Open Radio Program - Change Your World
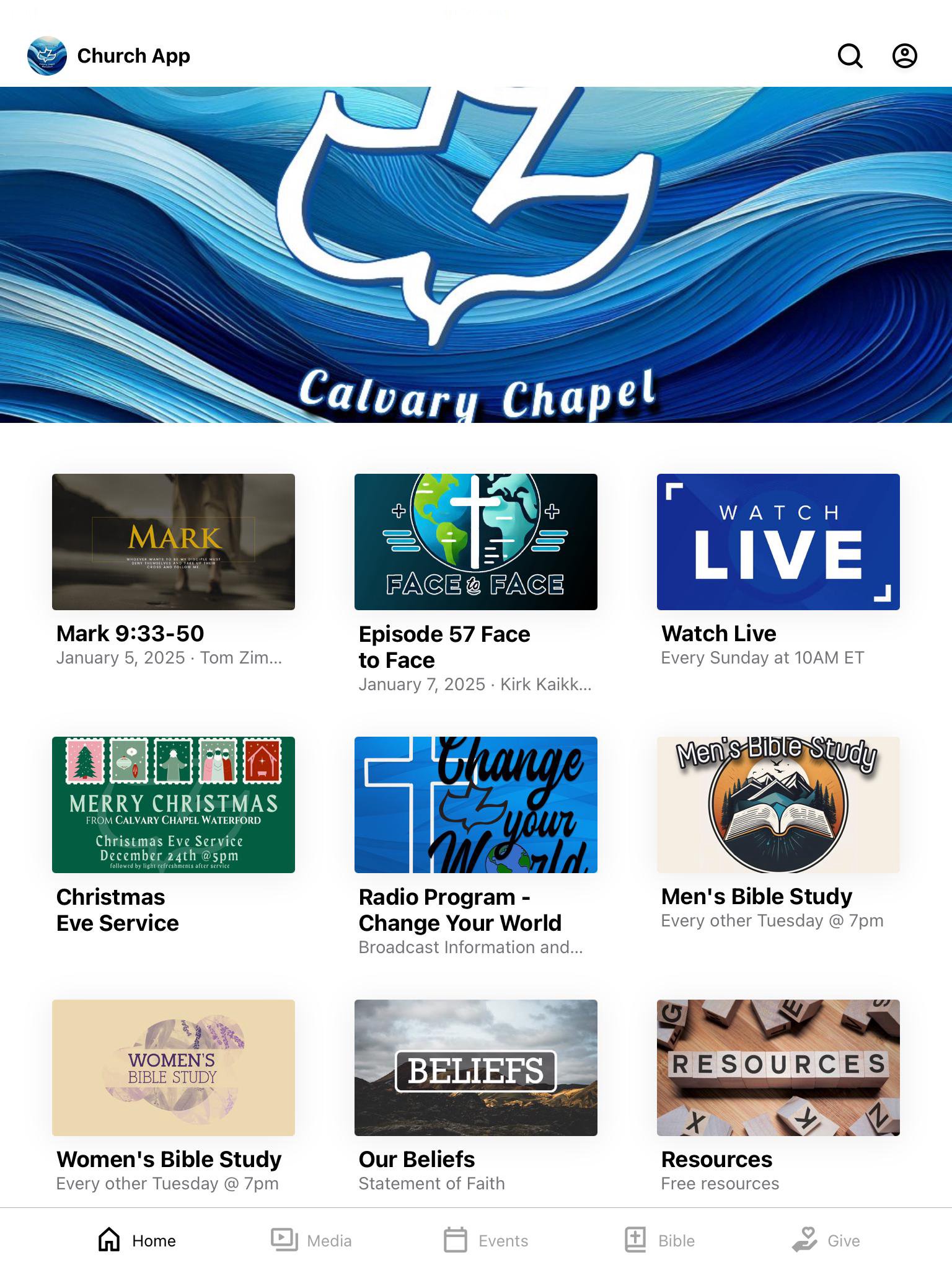 476,805
